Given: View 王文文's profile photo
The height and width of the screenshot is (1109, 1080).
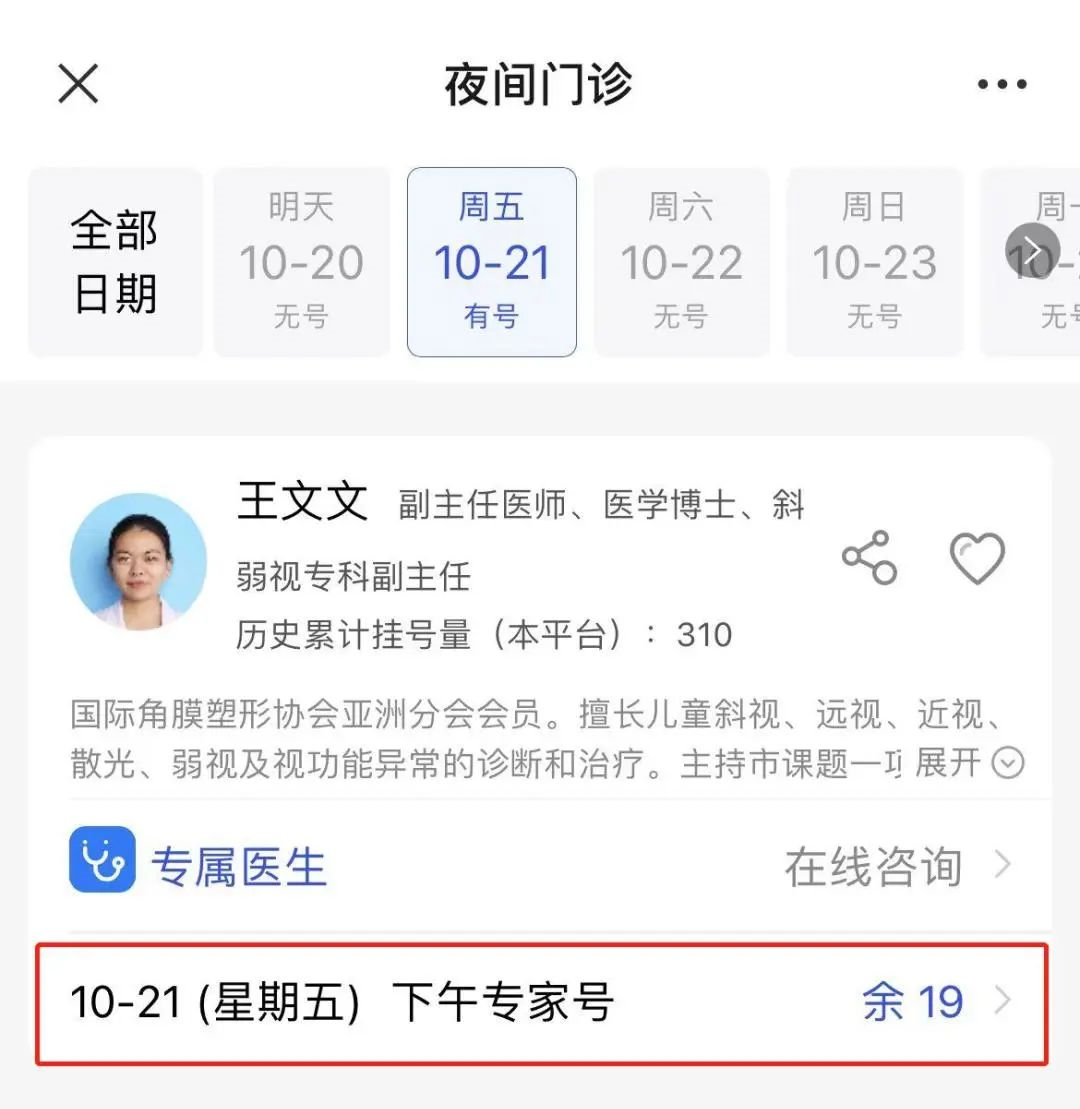Looking at the screenshot, I should click(138, 561).
